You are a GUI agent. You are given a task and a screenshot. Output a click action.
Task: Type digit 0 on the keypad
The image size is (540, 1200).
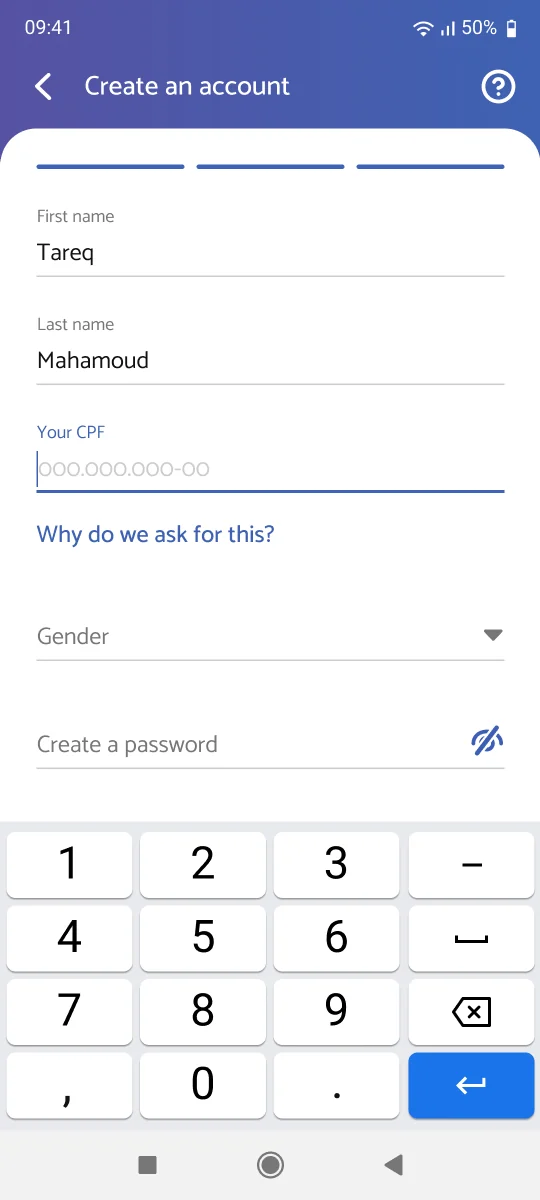coord(203,1085)
